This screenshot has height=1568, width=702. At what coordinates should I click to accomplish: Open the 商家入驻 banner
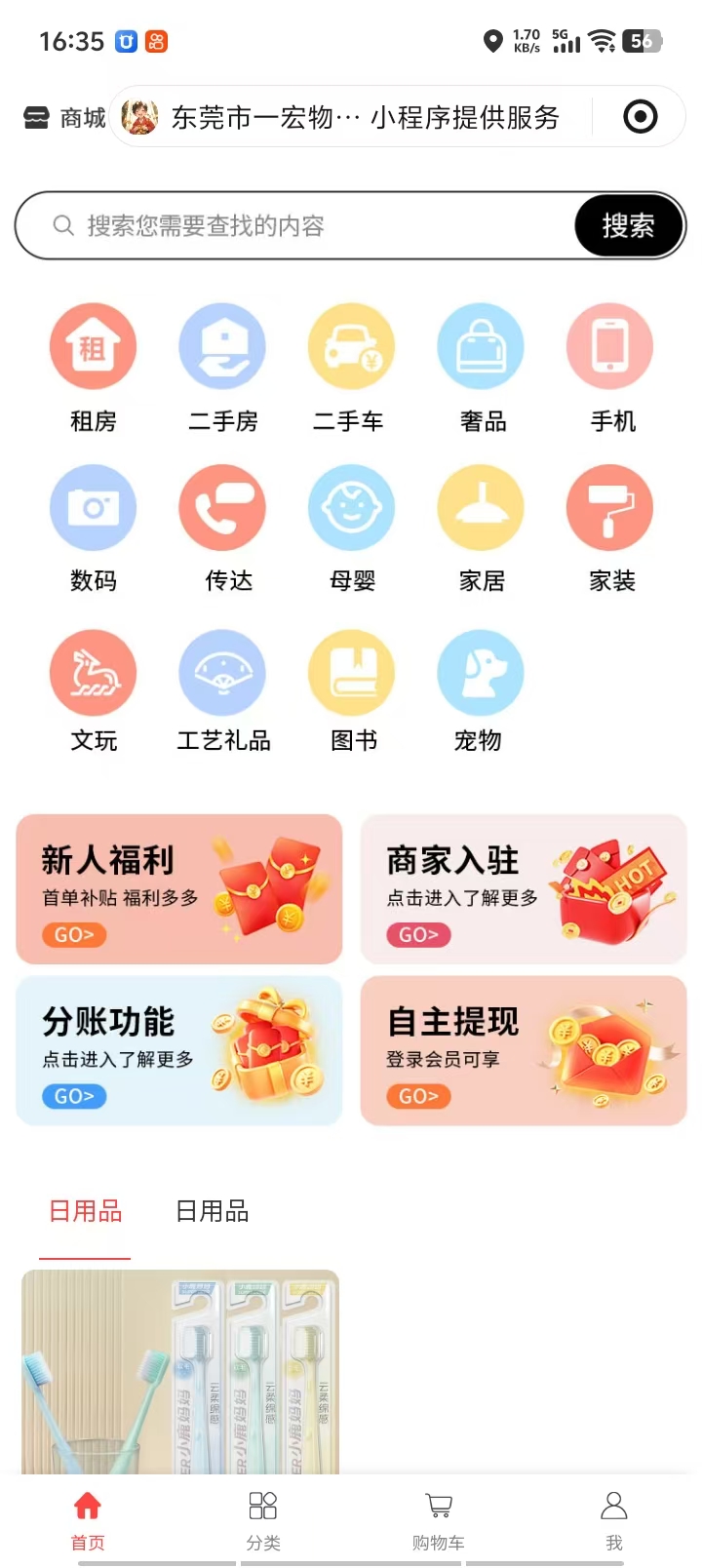pos(524,889)
